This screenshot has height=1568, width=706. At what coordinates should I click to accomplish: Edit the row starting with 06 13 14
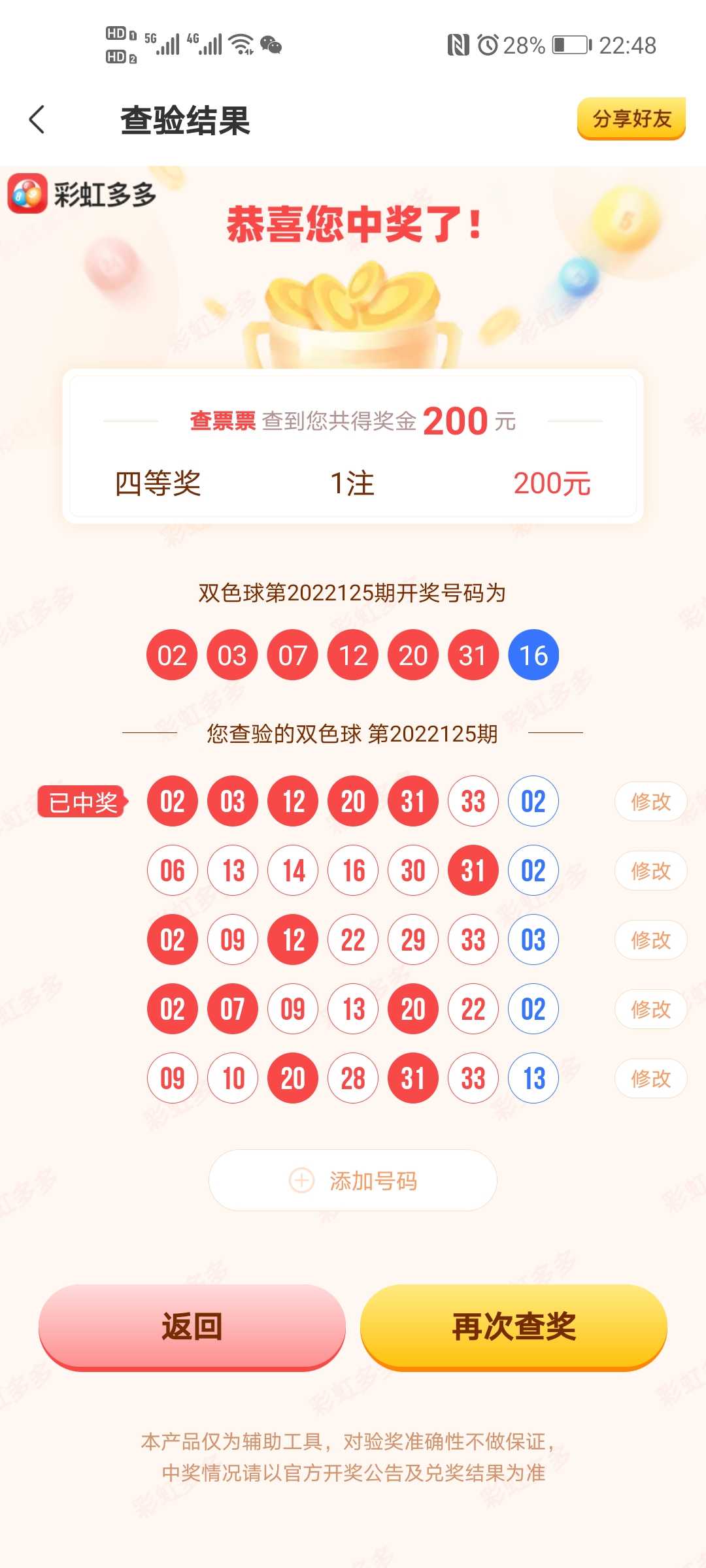click(x=650, y=871)
